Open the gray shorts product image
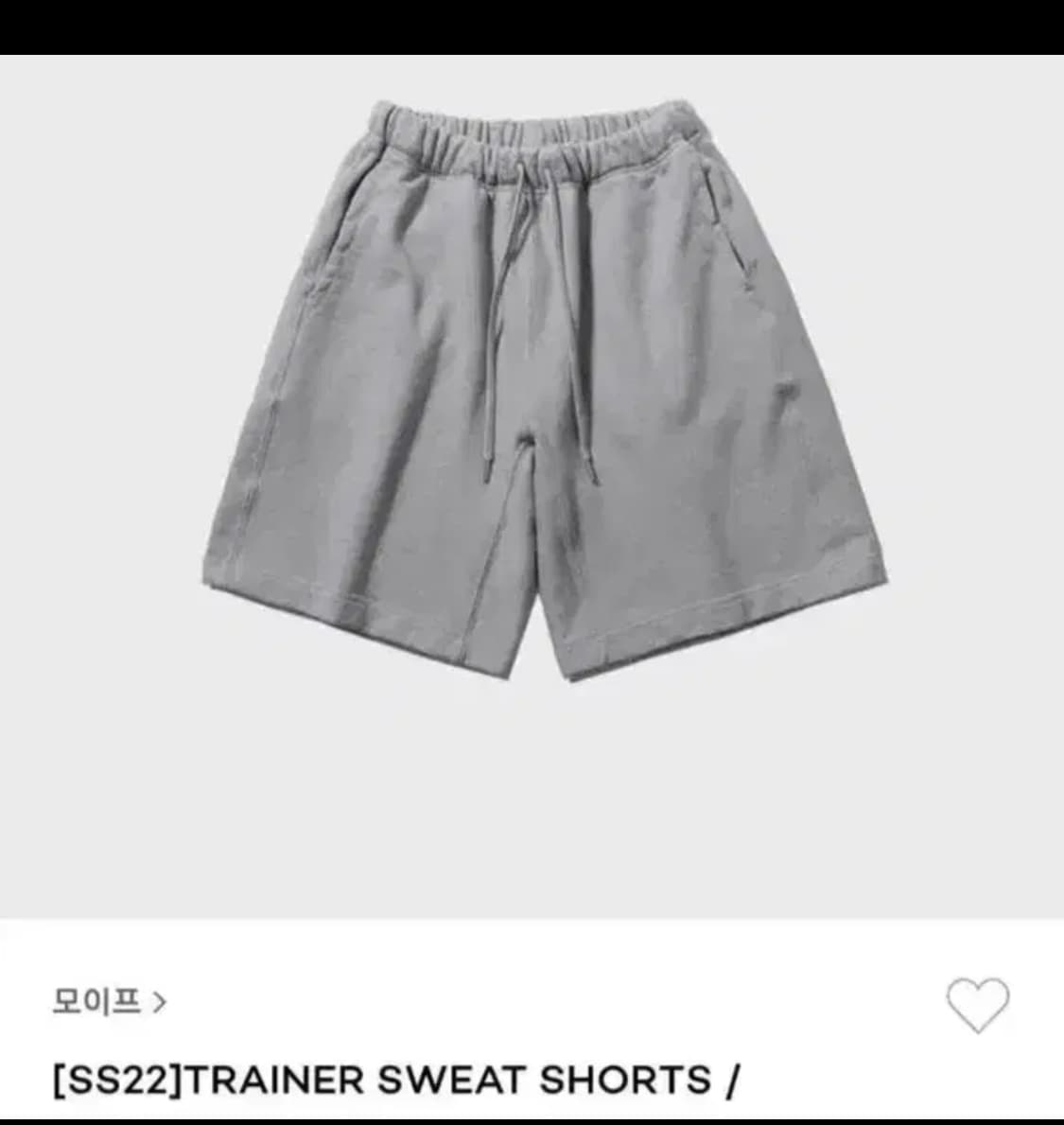The image size is (1064, 1125). tap(544, 388)
